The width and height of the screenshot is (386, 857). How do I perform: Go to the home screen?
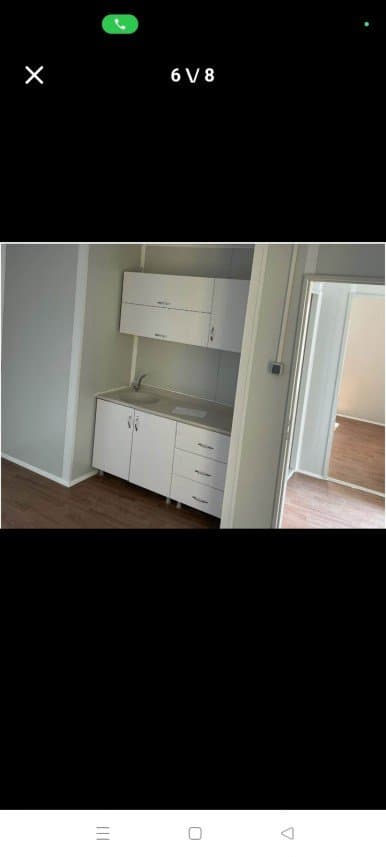[x=195, y=833]
